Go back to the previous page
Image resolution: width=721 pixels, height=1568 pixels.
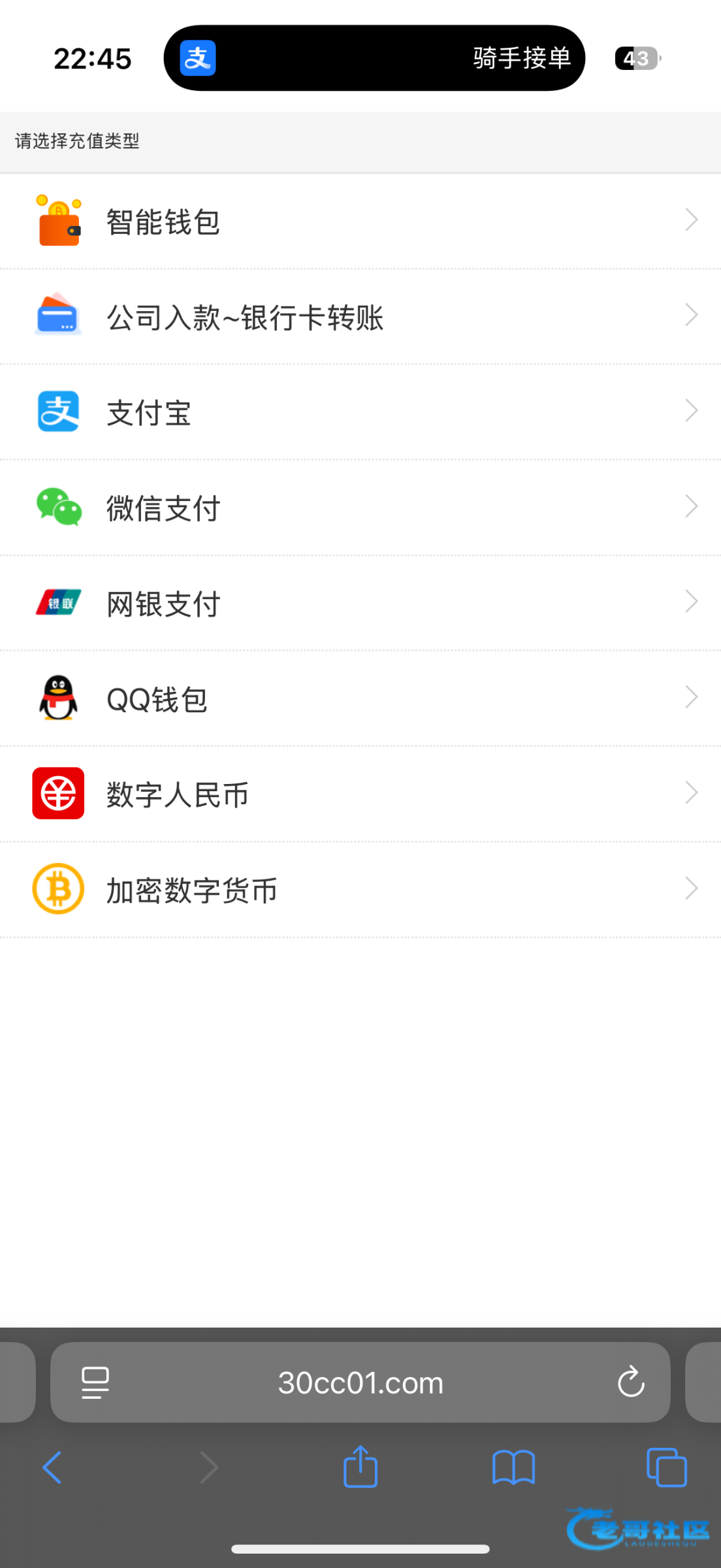(x=52, y=1467)
